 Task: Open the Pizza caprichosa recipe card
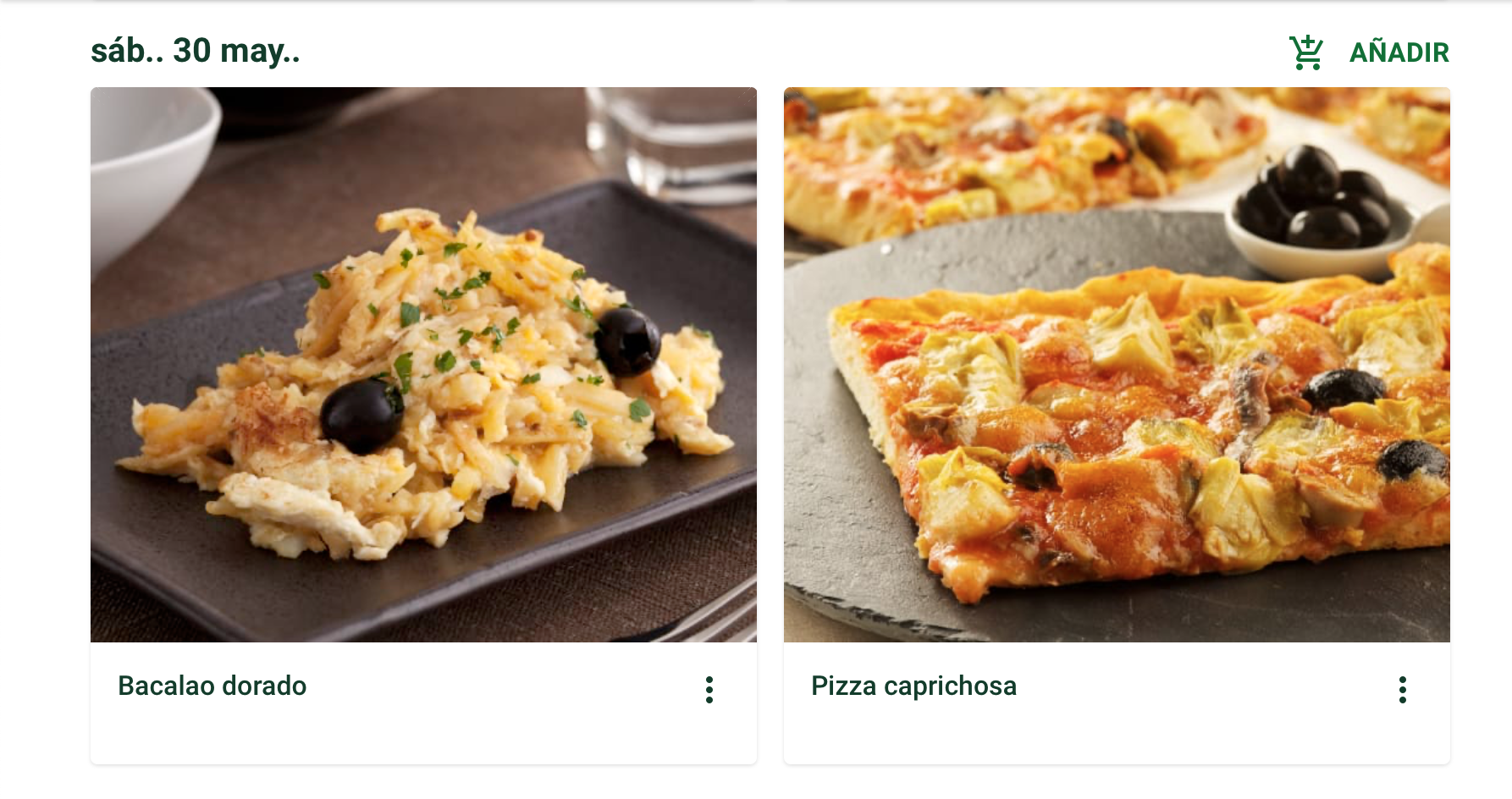[1116, 364]
